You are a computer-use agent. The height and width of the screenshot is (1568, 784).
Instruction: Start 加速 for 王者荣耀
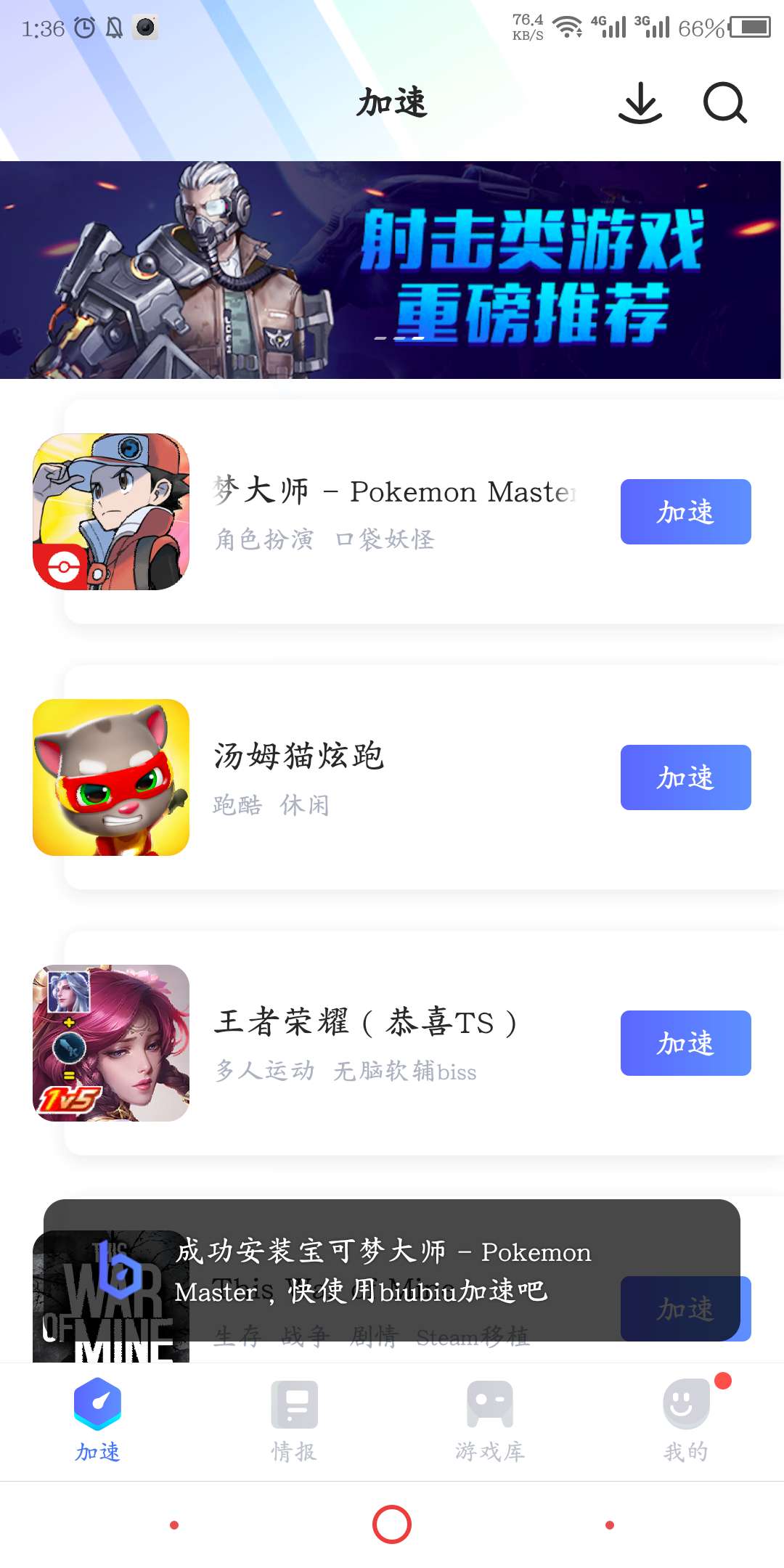685,1043
